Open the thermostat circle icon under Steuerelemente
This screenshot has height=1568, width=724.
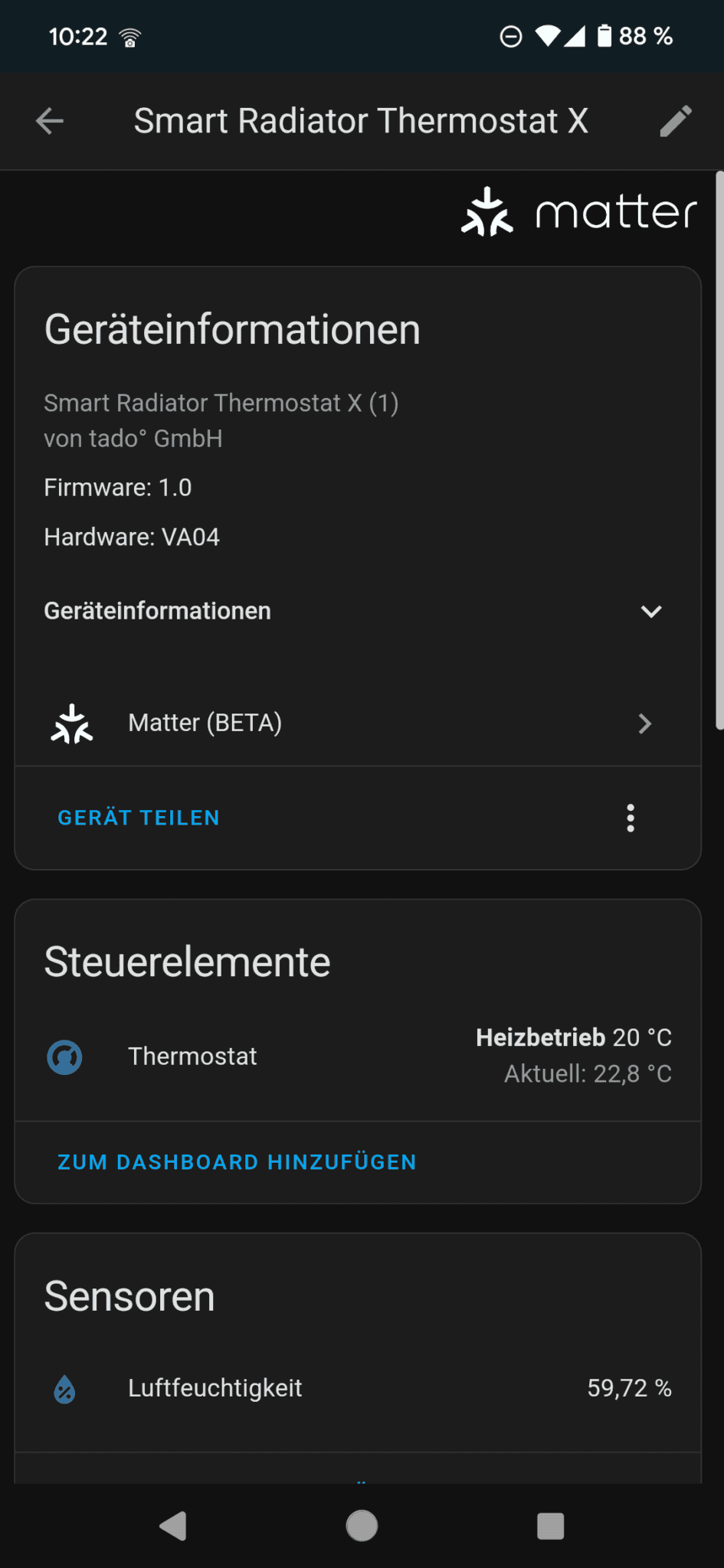point(64,1057)
